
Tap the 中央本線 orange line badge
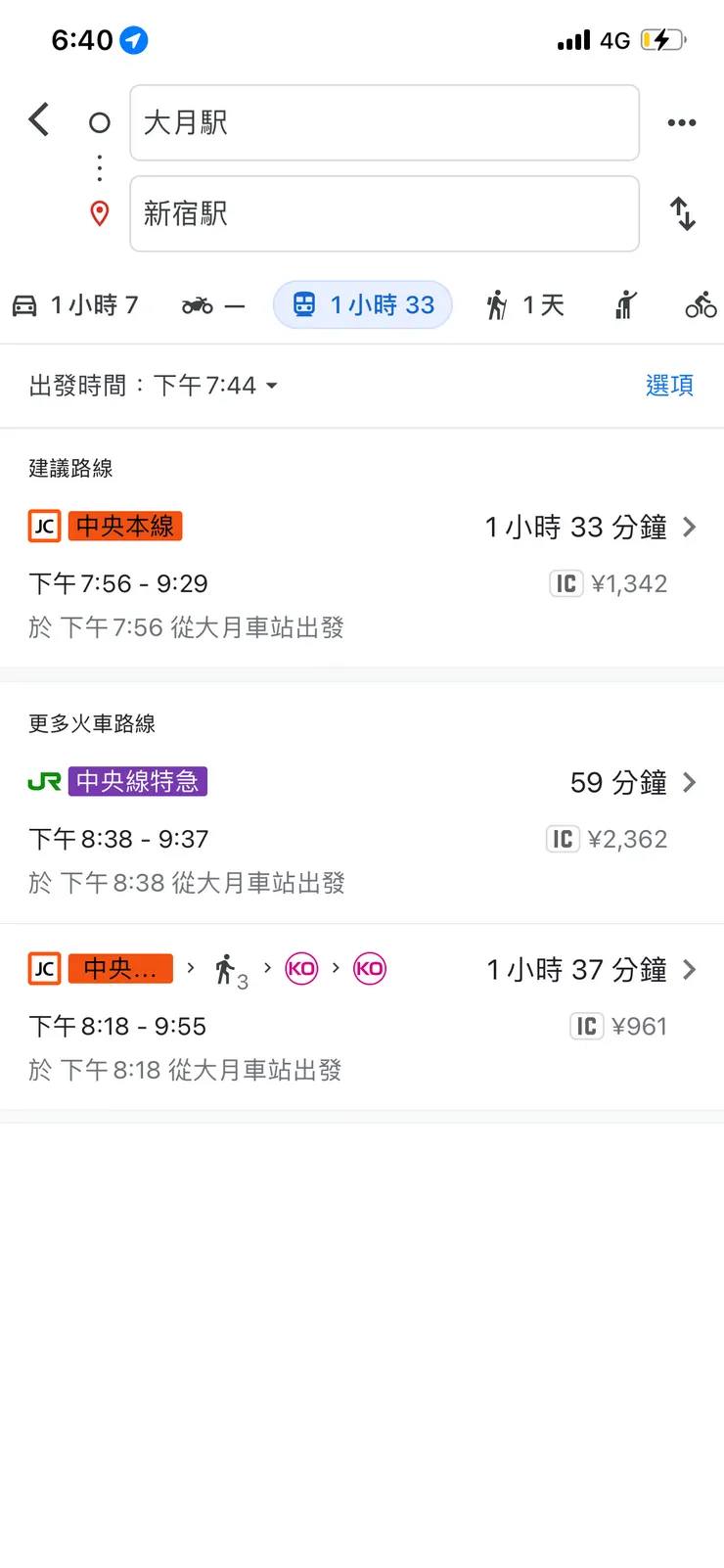tap(124, 526)
